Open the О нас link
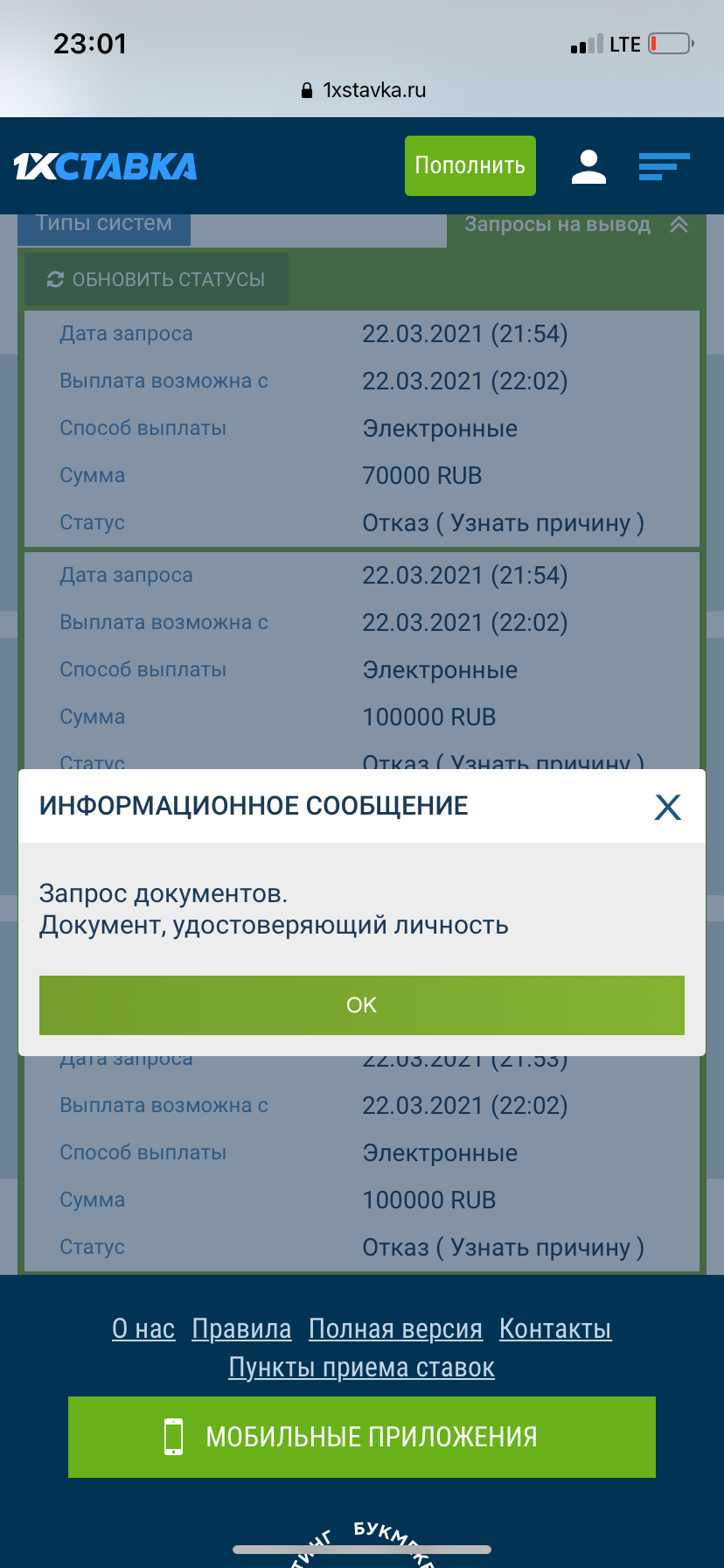Screen dimensions: 724x1568 pyautogui.click(x=143, y=1328)
